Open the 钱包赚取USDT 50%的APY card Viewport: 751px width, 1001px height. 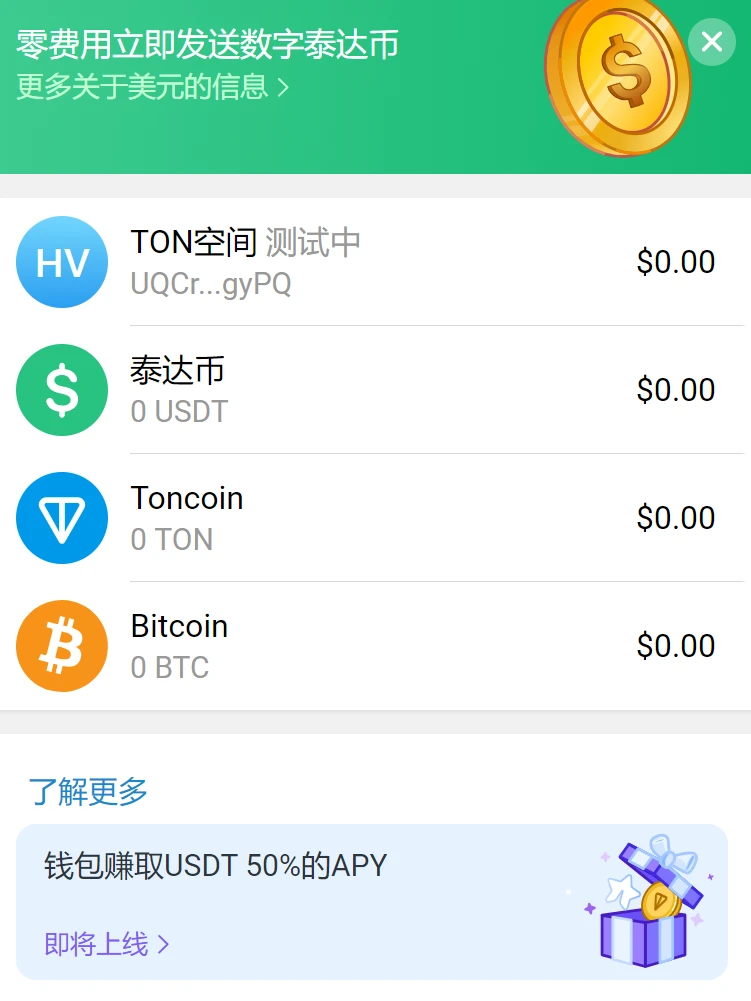point(371,901)
